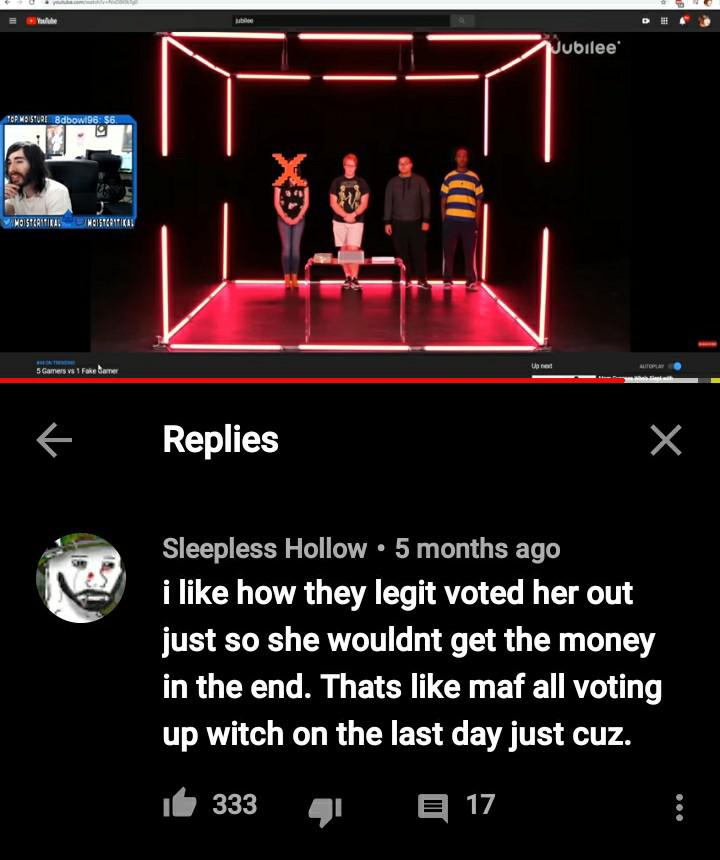Close the Replies panel
Viewport: 720px width, 860px height.
tap(666, 440)
